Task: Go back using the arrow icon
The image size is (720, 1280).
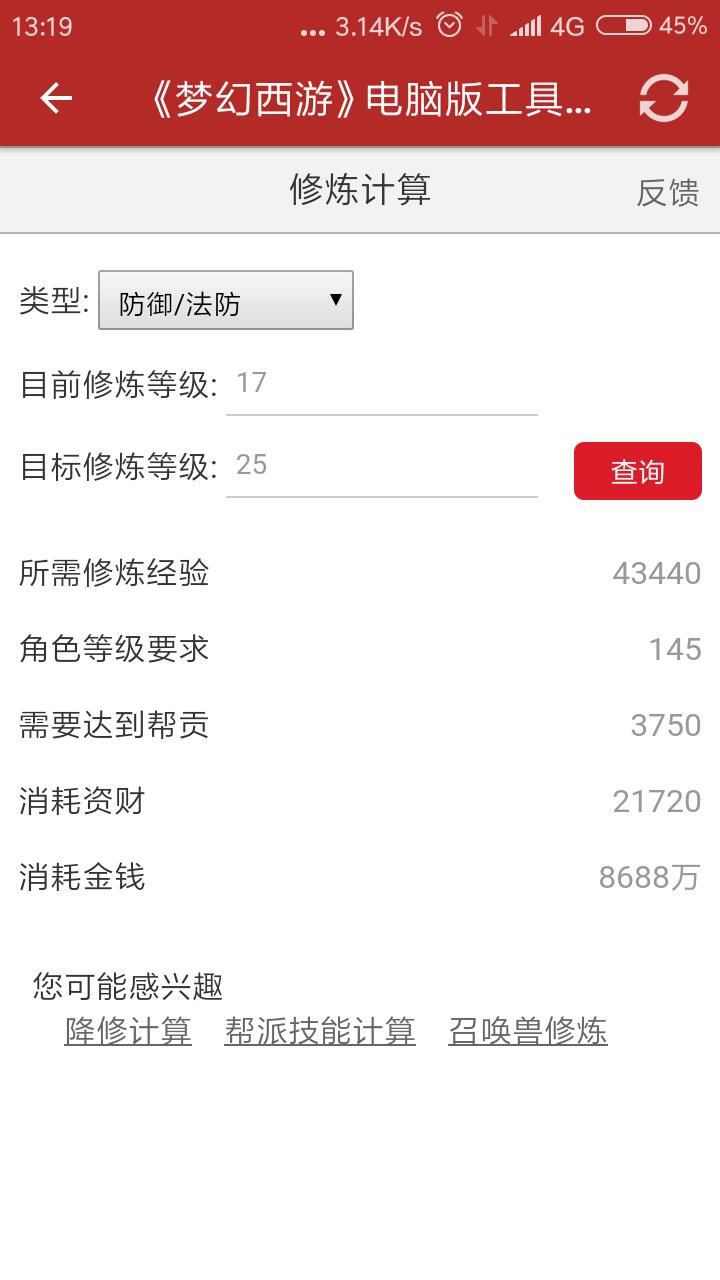Action: [56, 98]
